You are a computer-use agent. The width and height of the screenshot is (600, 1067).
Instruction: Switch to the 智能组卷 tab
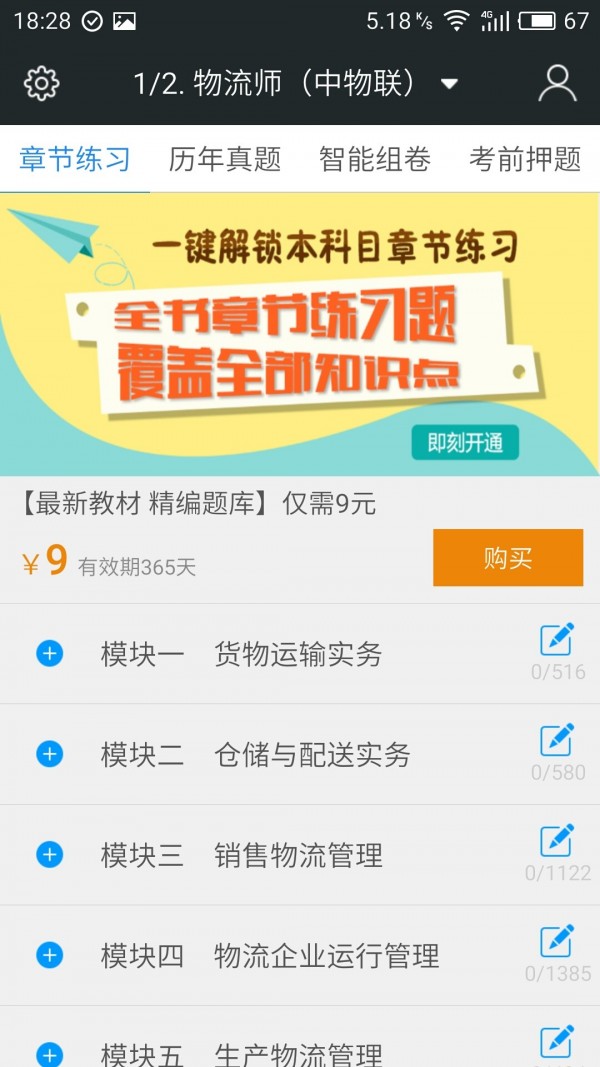[x=375, y=159]
